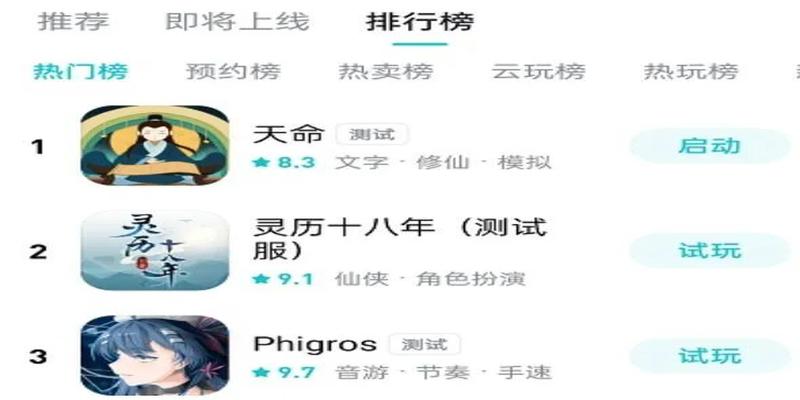The width and height of the screenshot is (800, 400).
Task: Open the 预约榜 ranking list
Action: (233, 72)
